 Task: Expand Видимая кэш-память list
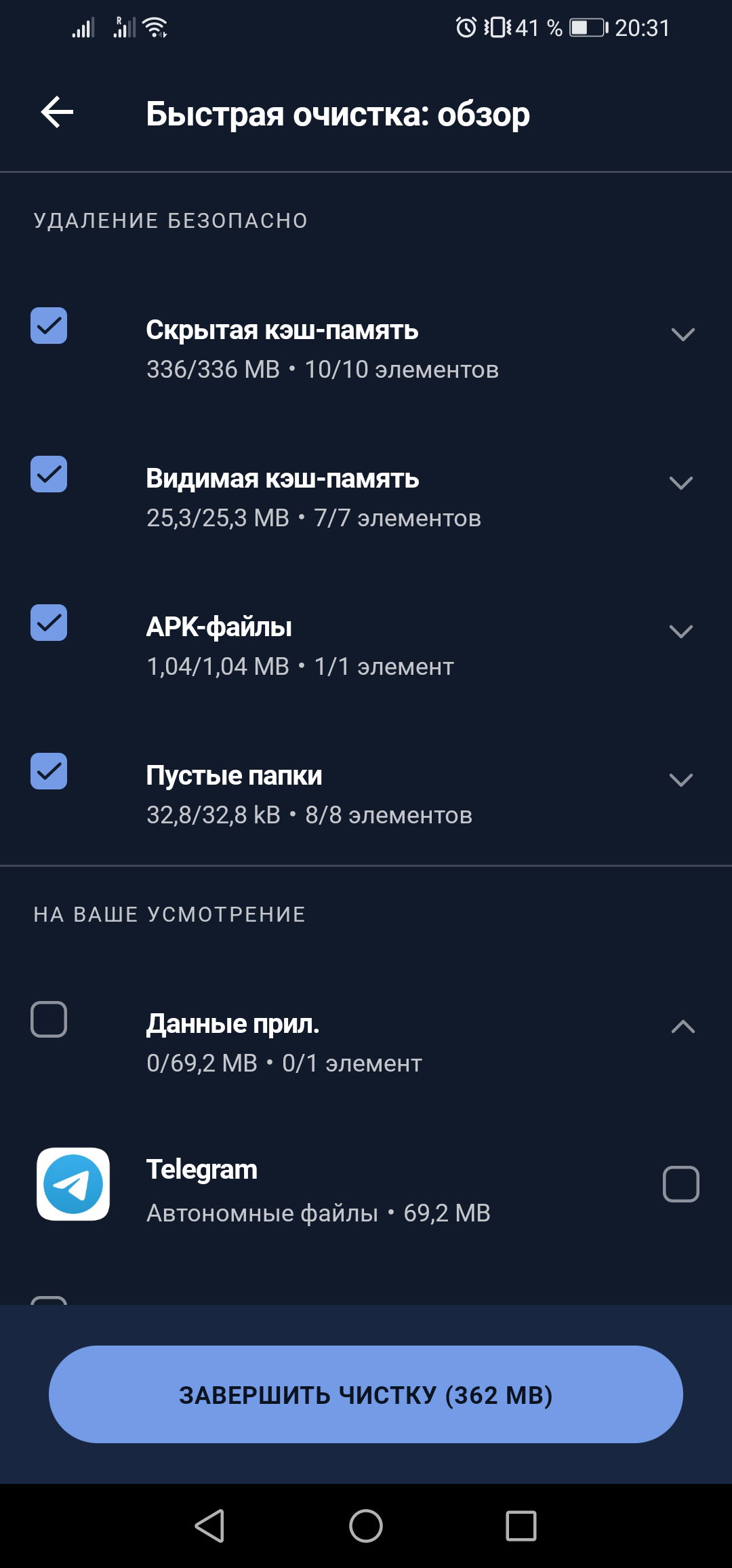680,483
